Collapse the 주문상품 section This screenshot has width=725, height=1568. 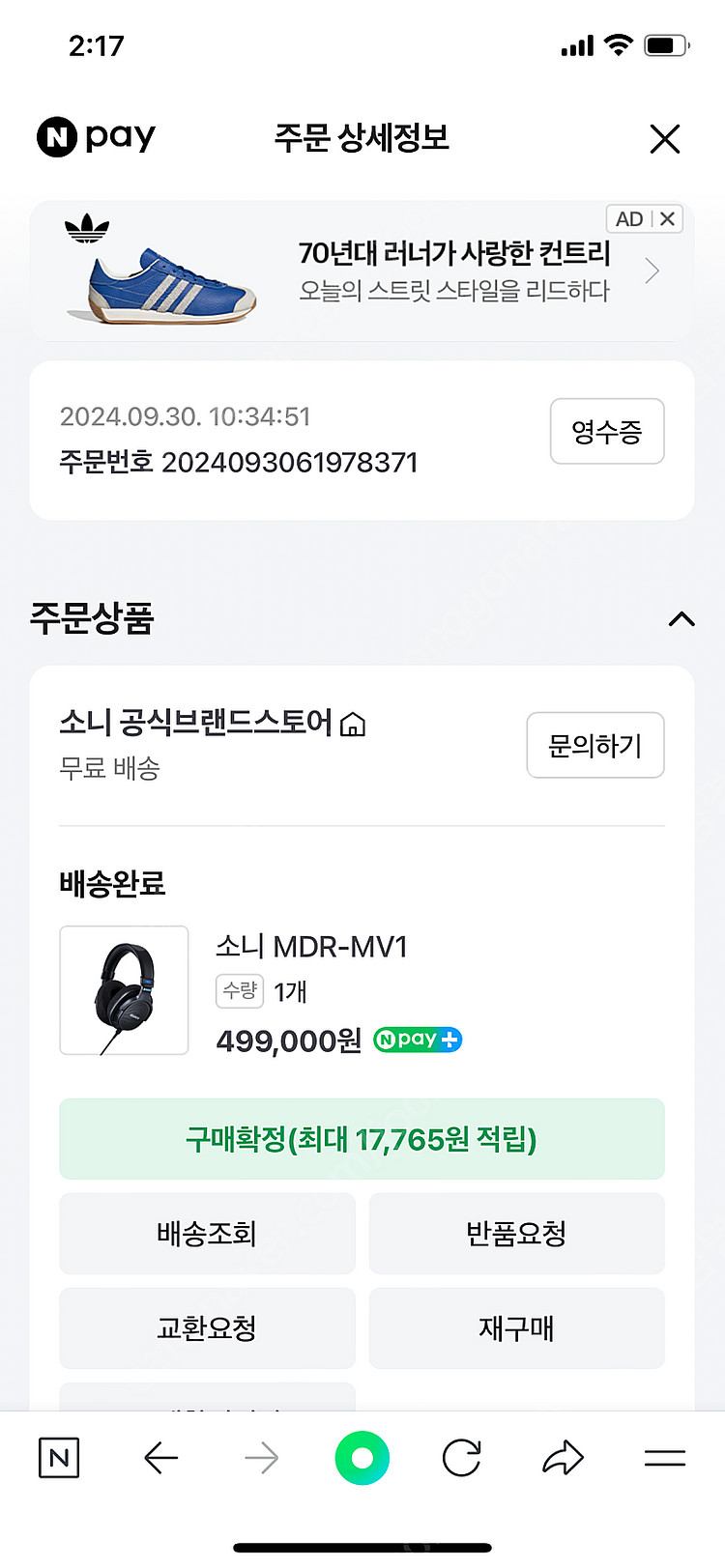click(x=681, y=618)
